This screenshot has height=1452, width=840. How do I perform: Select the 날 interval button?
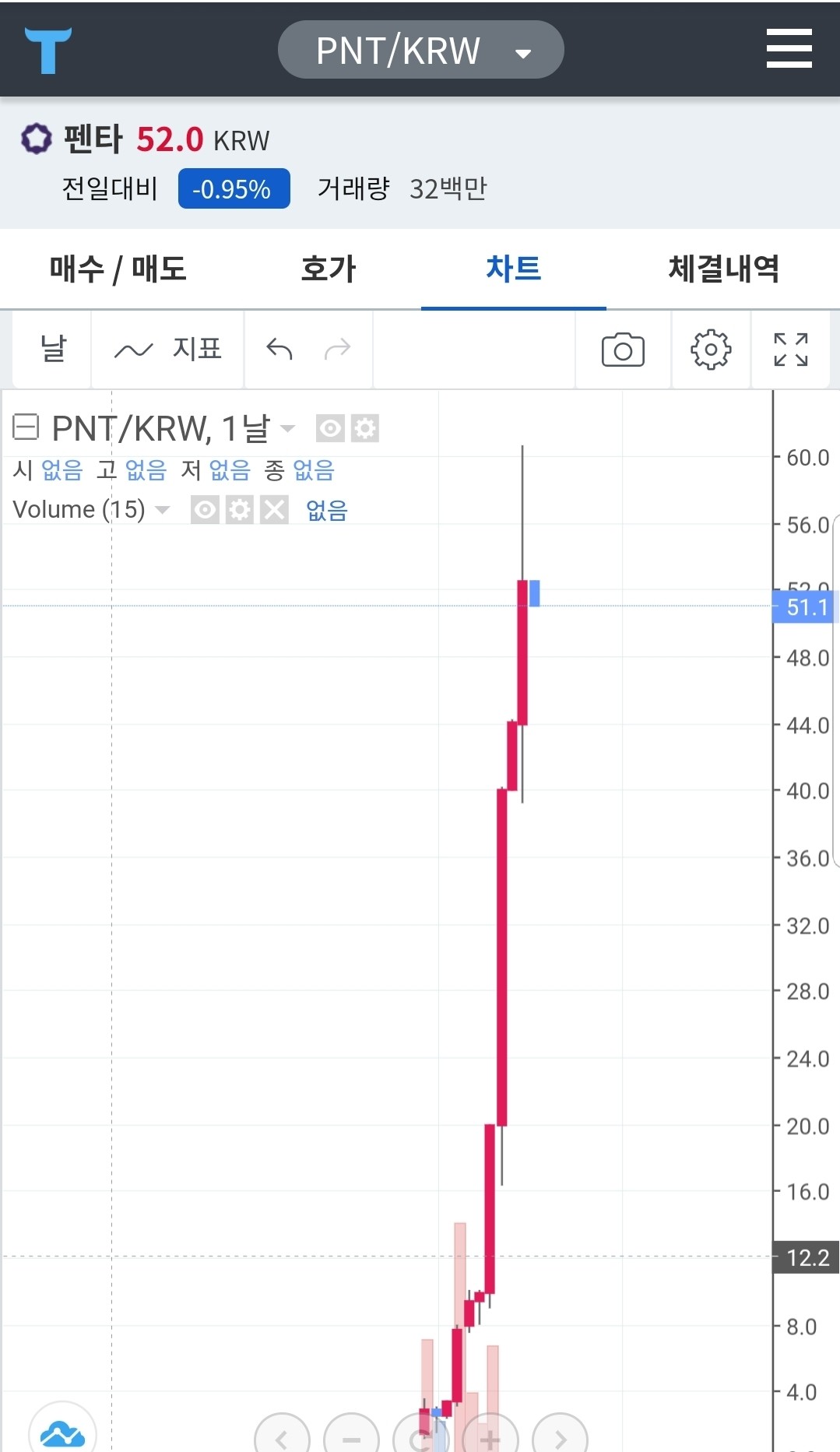click(50, 350)
